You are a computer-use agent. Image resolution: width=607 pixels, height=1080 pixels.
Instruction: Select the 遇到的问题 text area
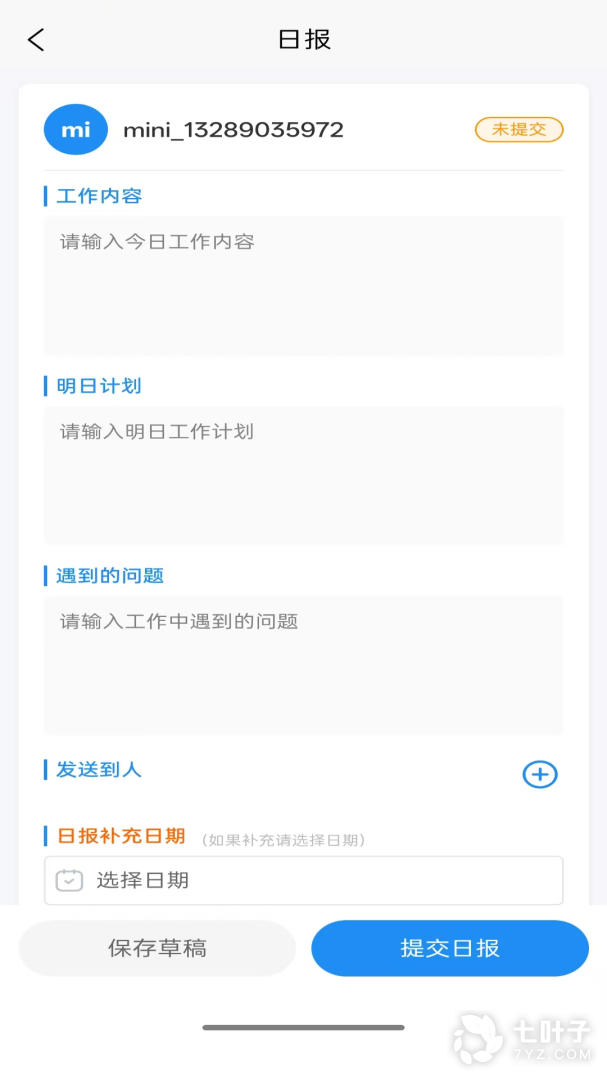(x=303, y=665)
